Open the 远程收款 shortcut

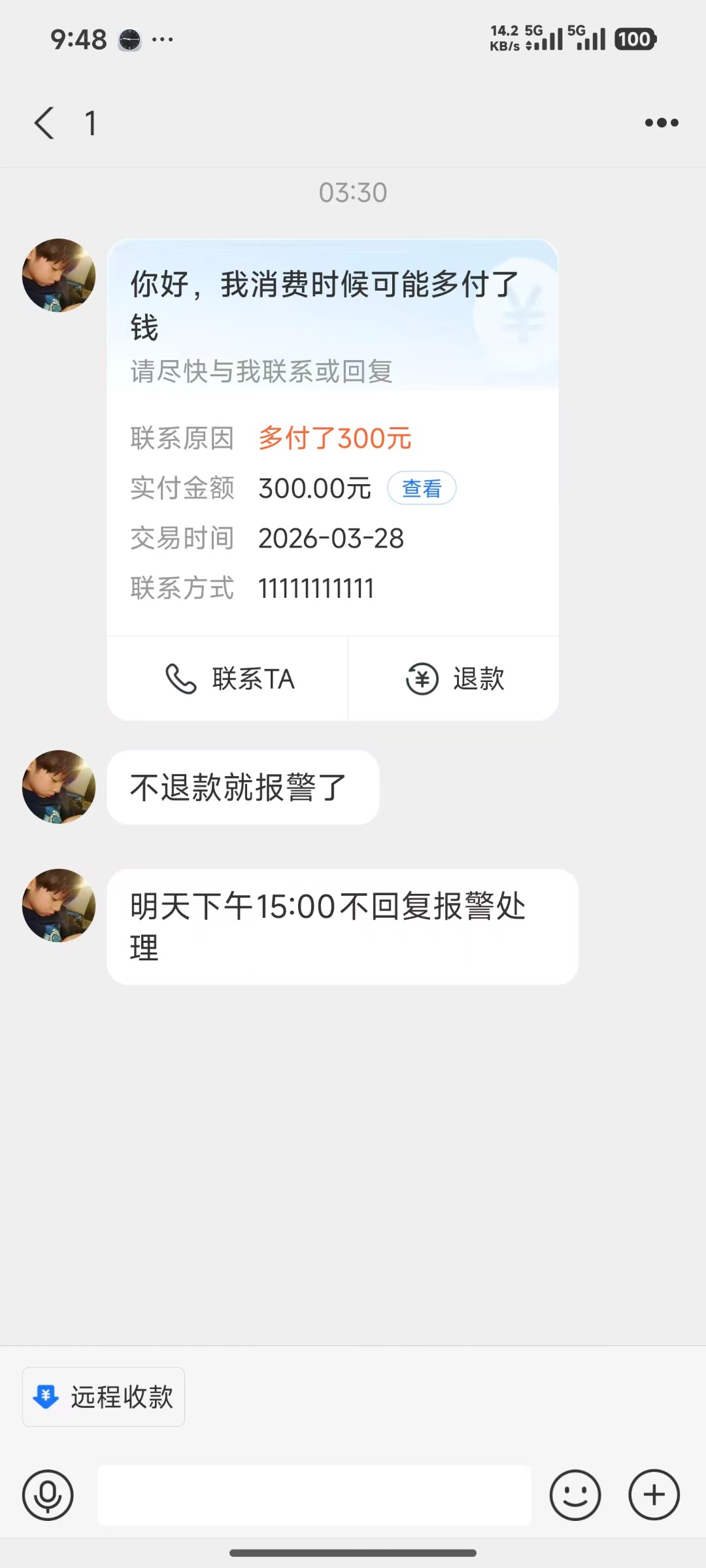(104, 1397)
